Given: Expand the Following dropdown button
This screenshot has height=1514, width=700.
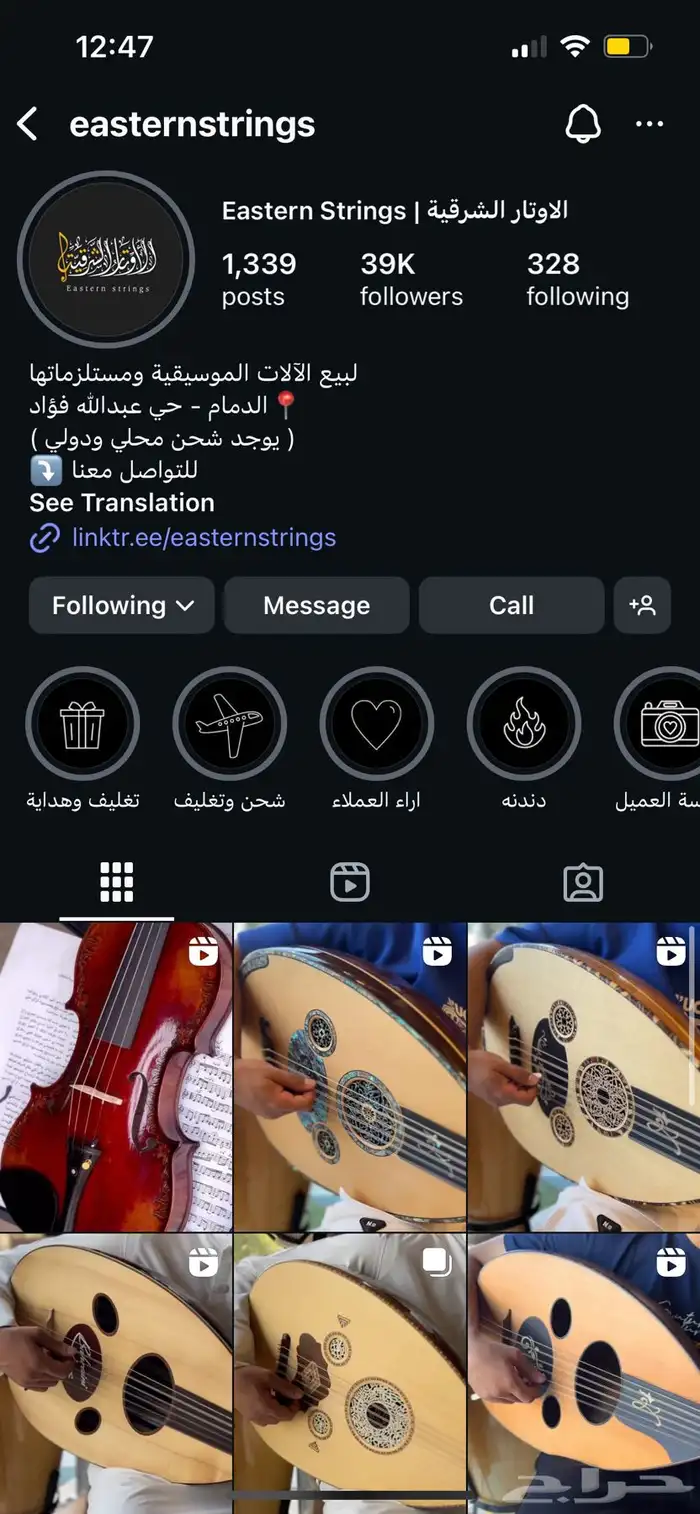Looking at the screenshot, I should point(122,605).
